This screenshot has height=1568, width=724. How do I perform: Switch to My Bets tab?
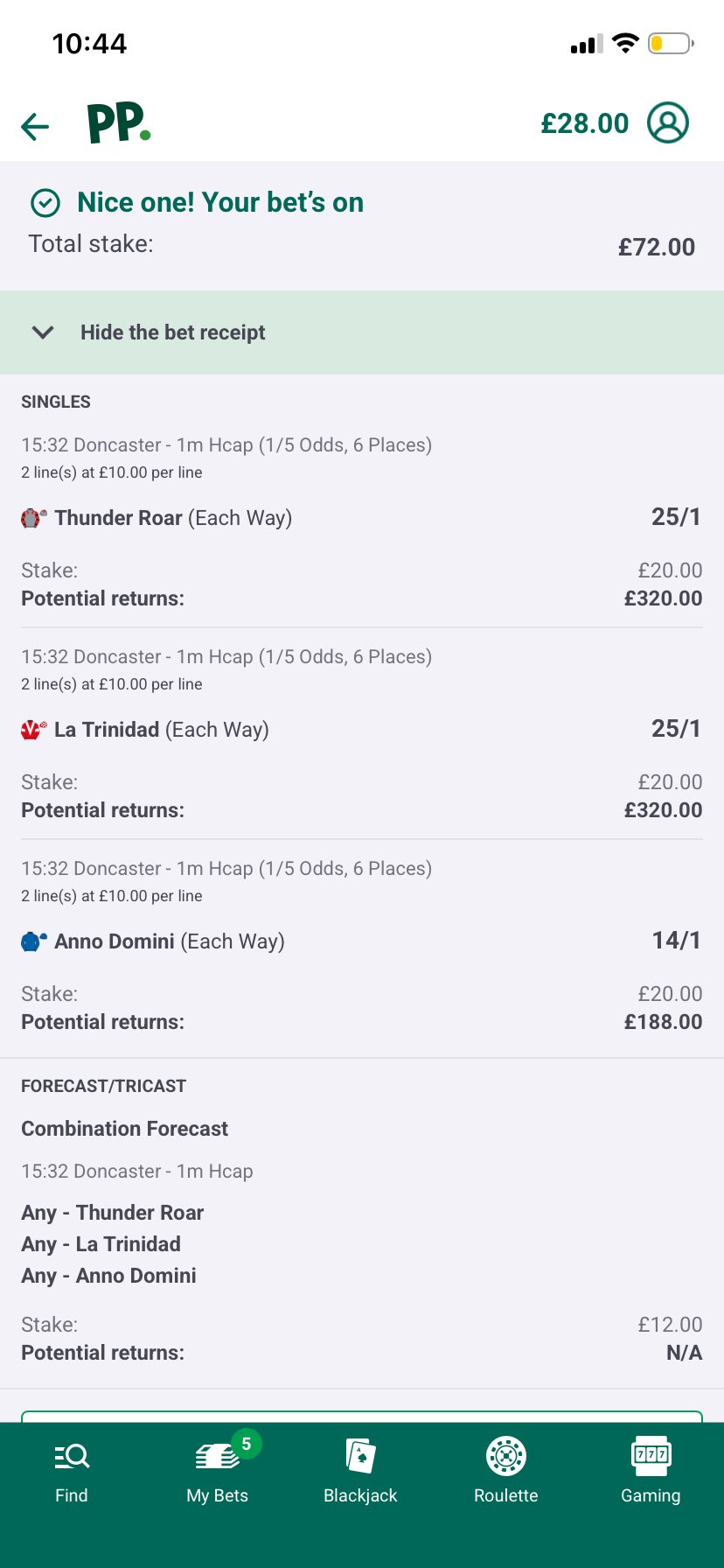click(217, 1472)
